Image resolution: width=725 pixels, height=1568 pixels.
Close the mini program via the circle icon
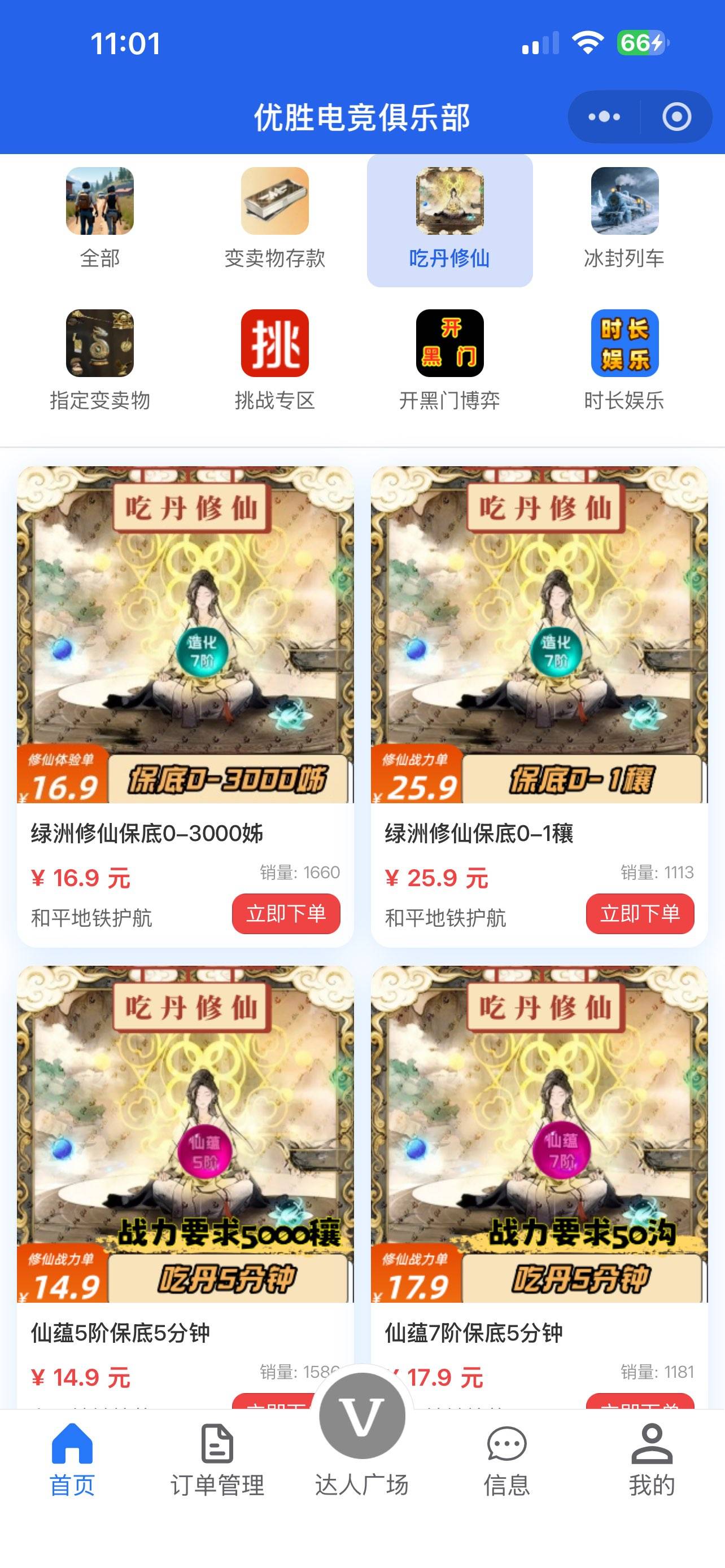[x=676, y=116]
